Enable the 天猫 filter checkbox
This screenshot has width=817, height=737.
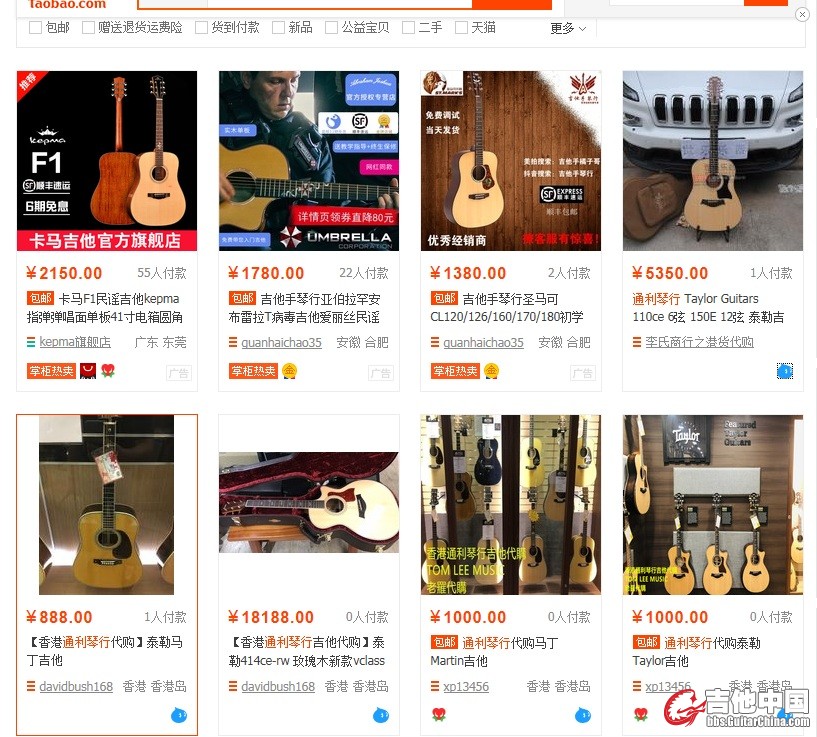pyautogui.click(x=461, y=28)
